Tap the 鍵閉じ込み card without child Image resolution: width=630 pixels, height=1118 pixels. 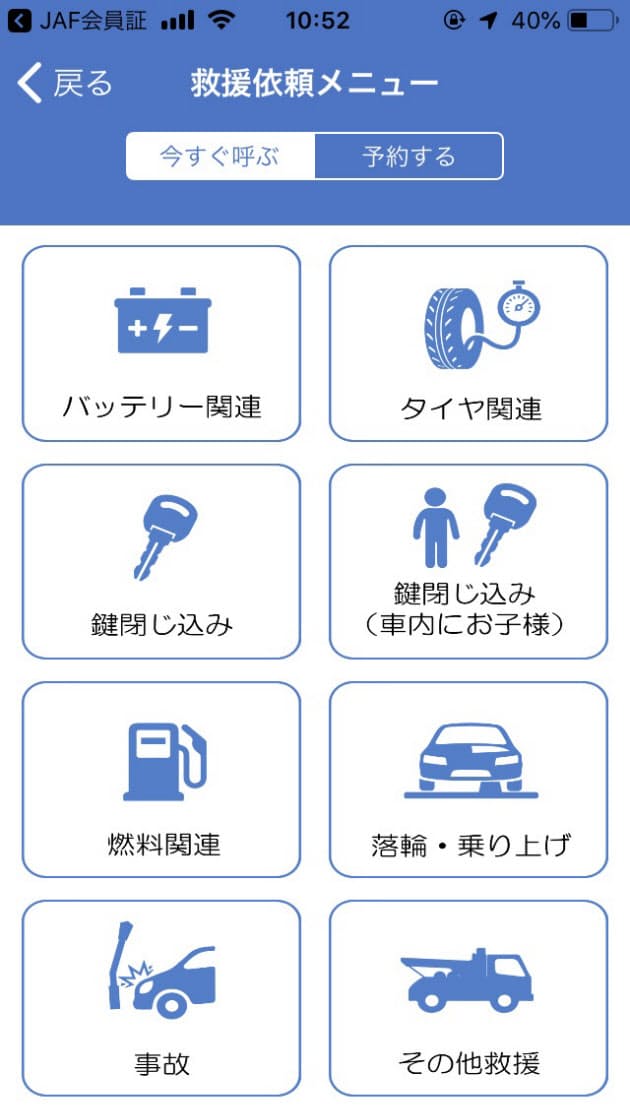[161, 561]
